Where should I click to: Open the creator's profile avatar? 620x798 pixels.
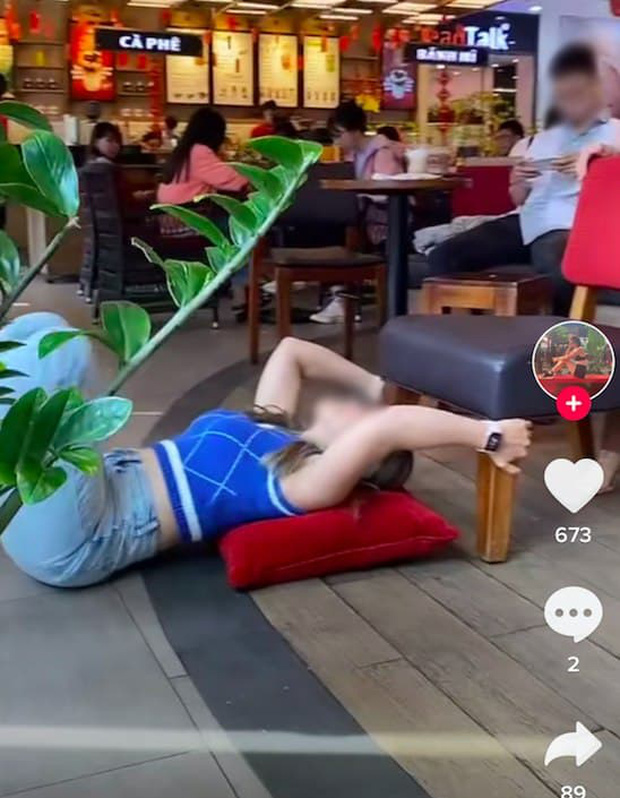coord(573,360)
